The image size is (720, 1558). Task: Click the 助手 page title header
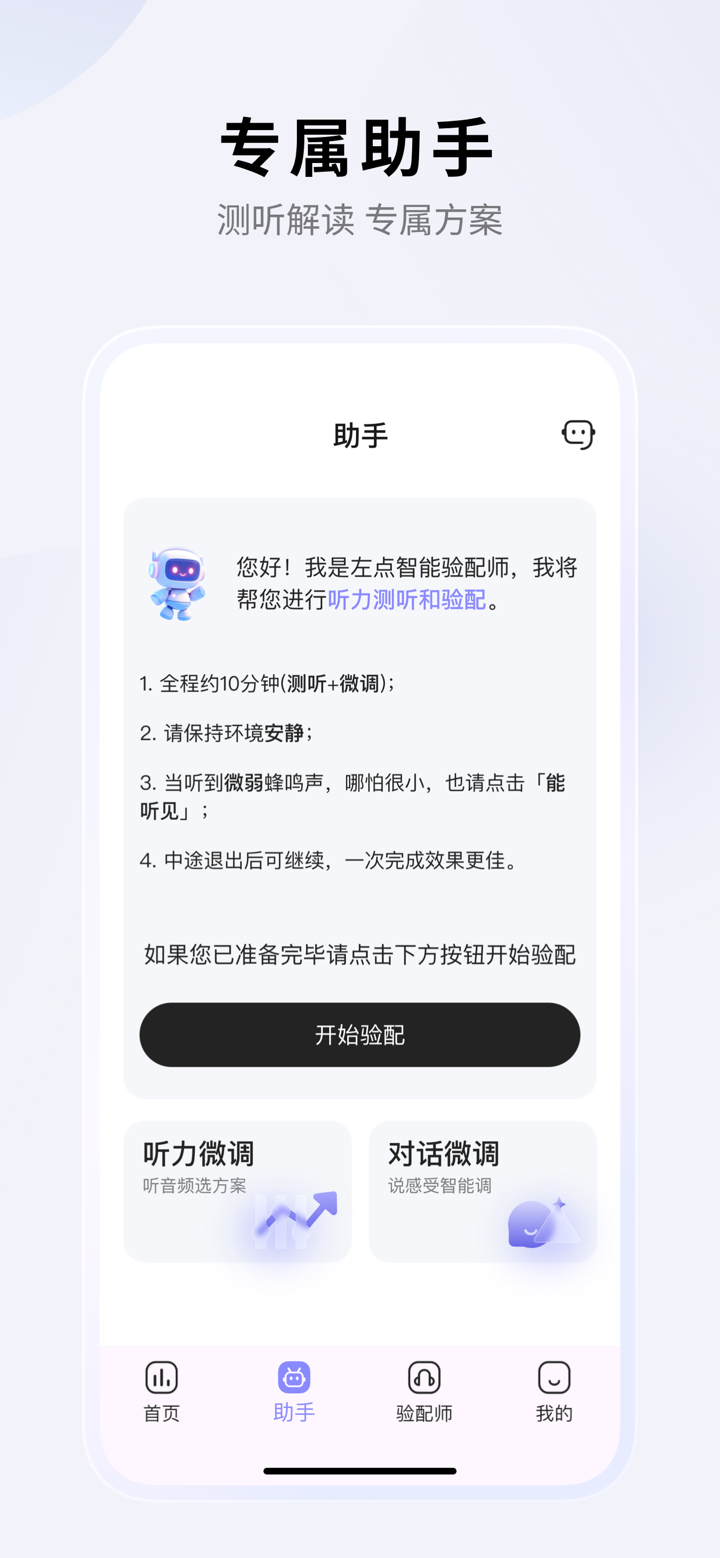[360, 434]
